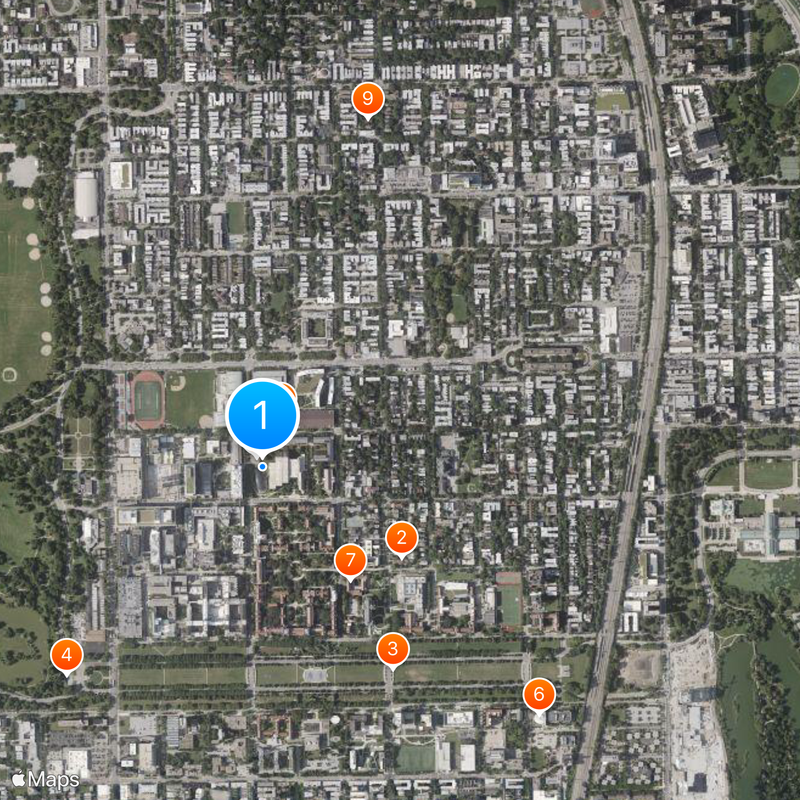Image resolution: width=800 pixels, height=800 pixels.
Task: Tap map pin number 2
Action: pyautogui.click(x=401, y=538)
